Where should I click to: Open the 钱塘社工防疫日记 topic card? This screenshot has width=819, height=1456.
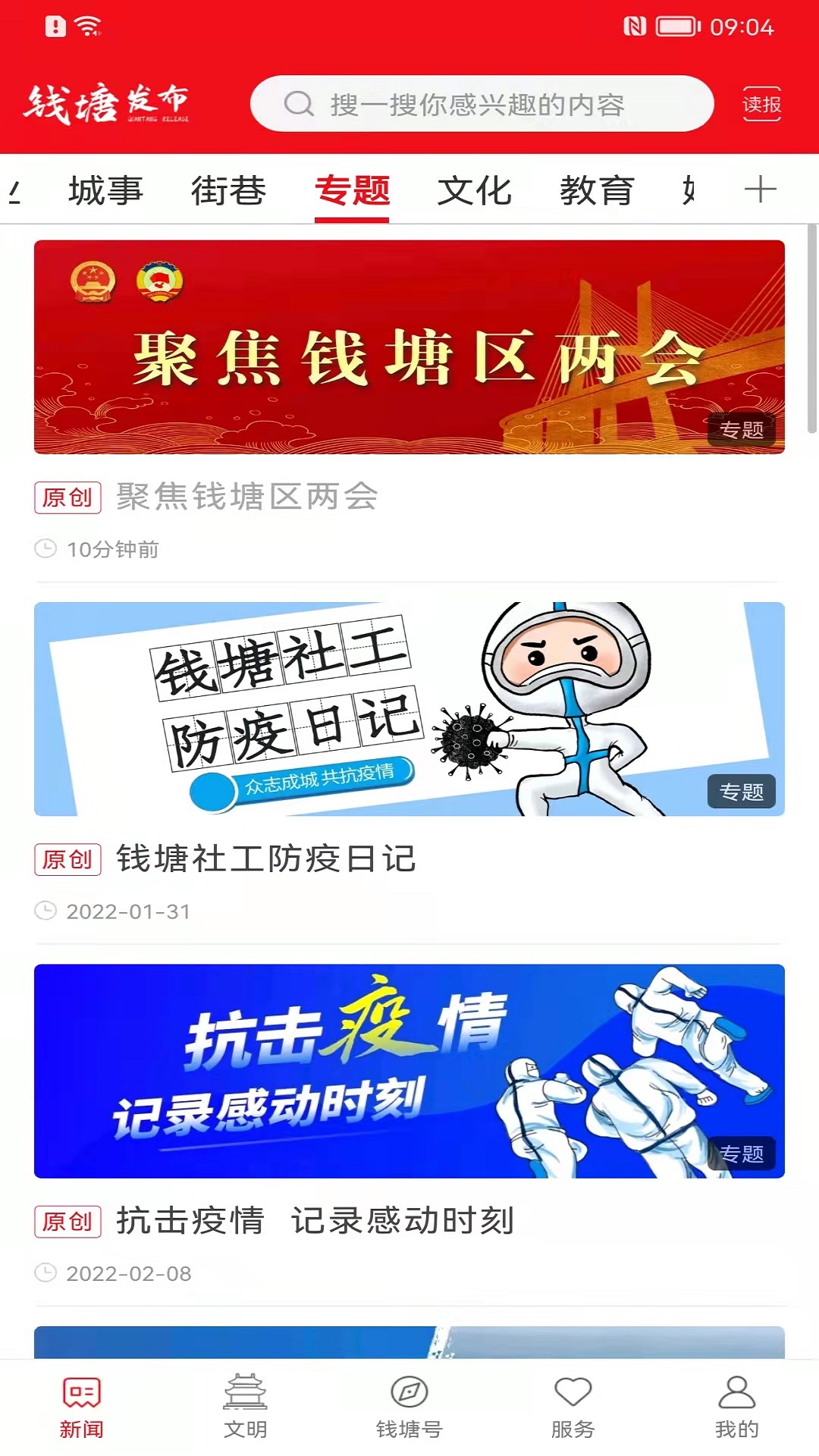pyautogui.click(x=409, y=709)
